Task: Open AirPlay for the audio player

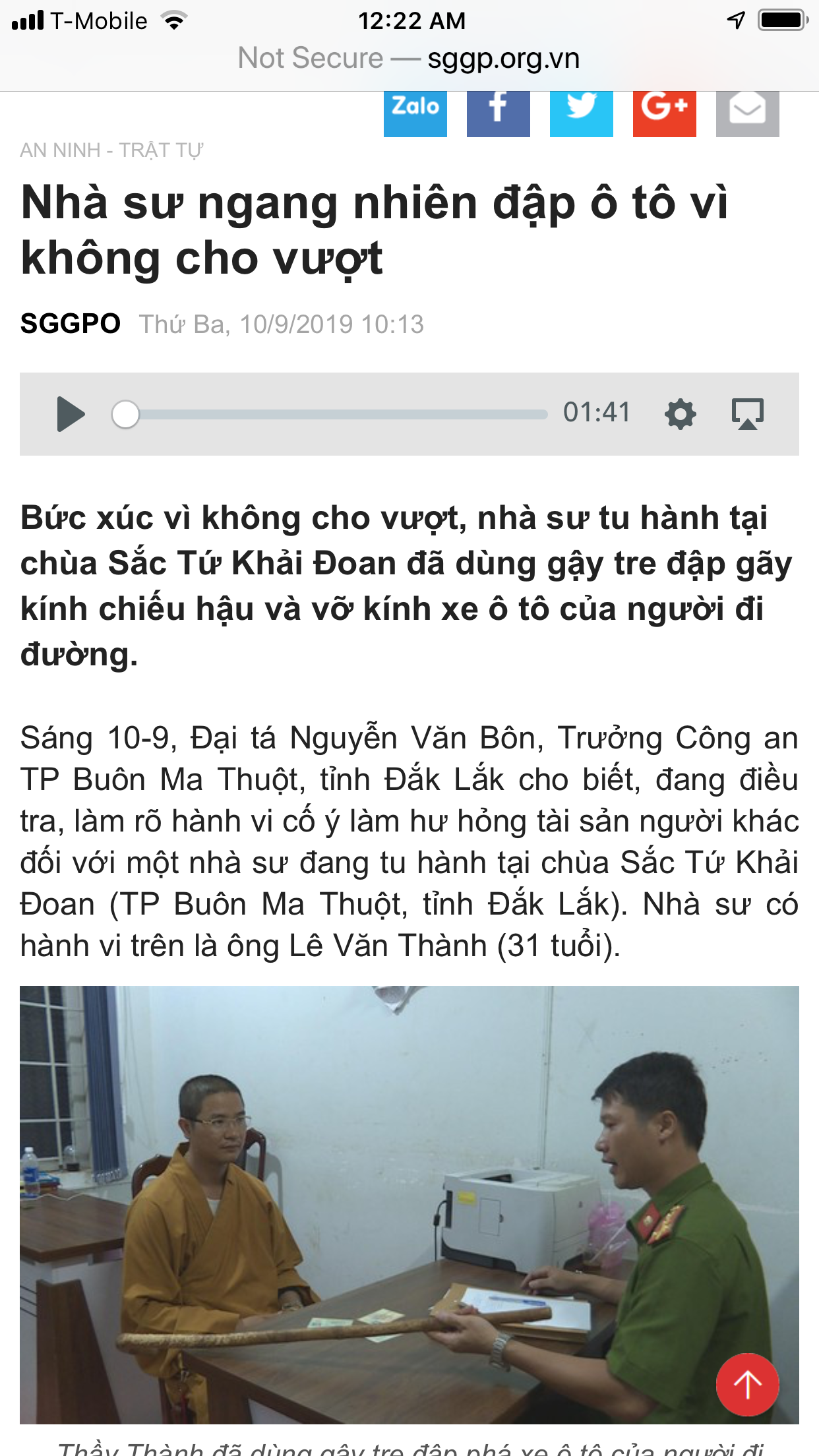Action: point(748,414)
